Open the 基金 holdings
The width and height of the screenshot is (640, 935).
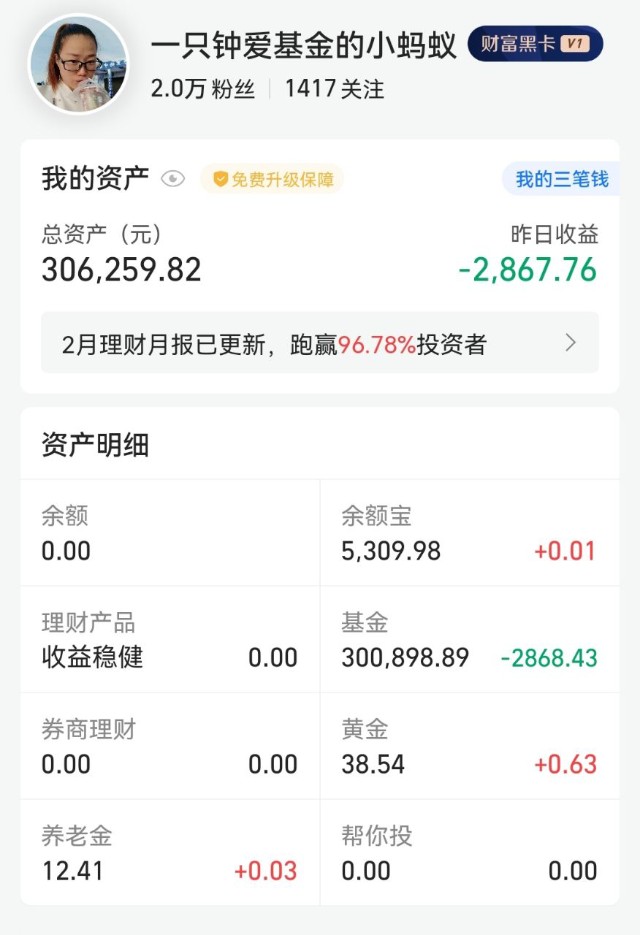point(468,639)
